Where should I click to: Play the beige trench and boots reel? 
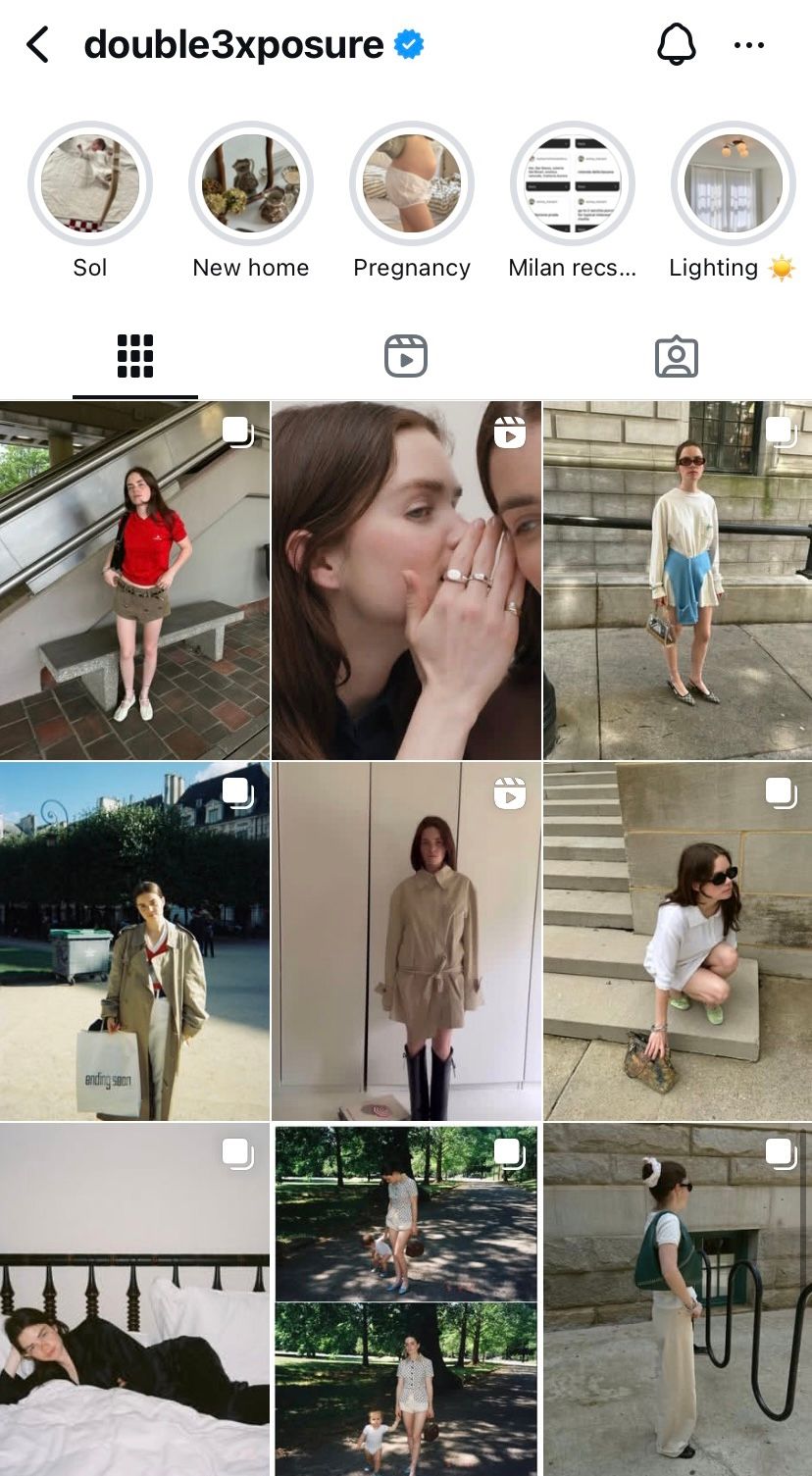[x=406, y=942]
